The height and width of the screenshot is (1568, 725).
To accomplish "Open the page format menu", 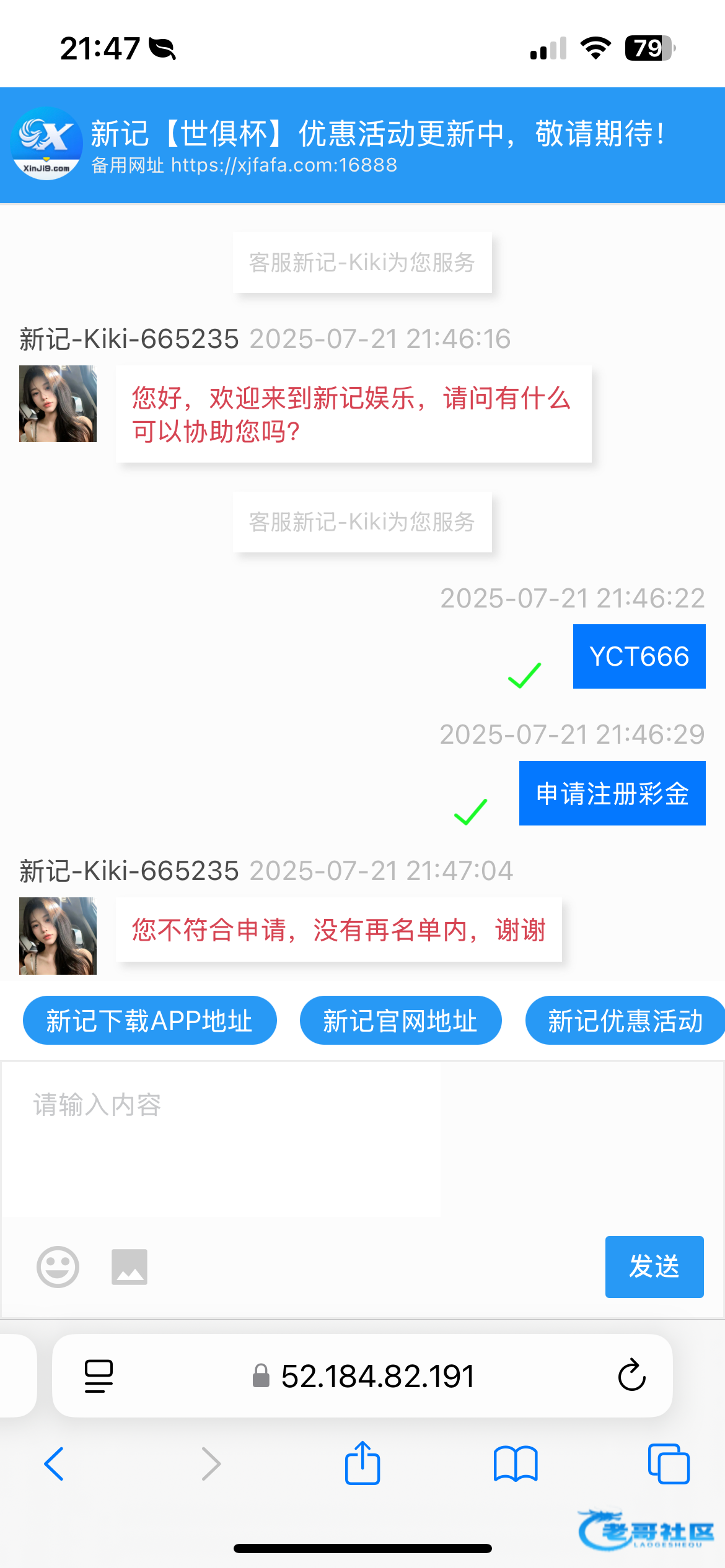I will (x=99, y=1376).
